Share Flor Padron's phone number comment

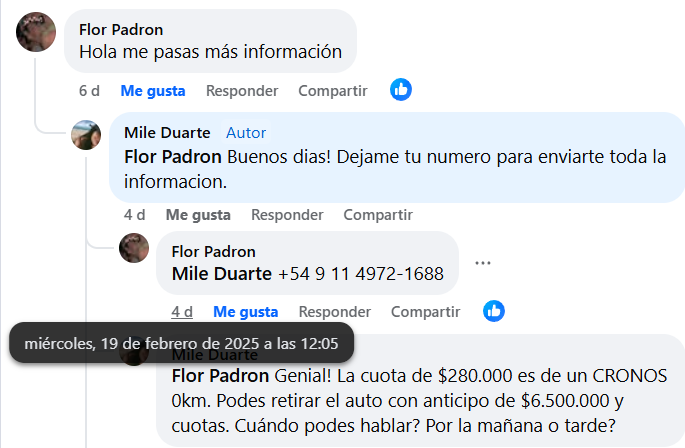pos(425,311)
